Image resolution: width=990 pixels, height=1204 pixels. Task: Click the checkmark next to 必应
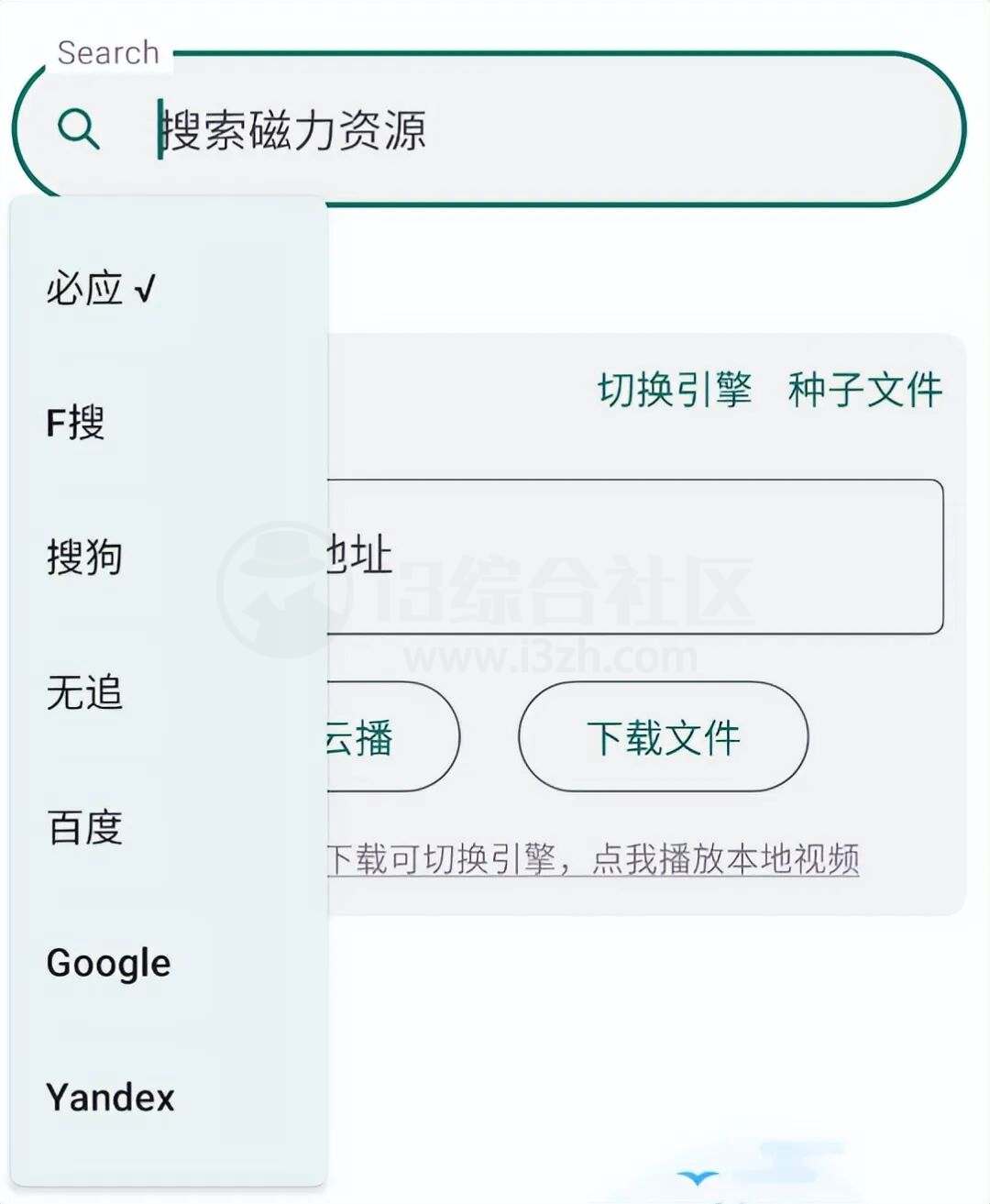pos(144,287)
